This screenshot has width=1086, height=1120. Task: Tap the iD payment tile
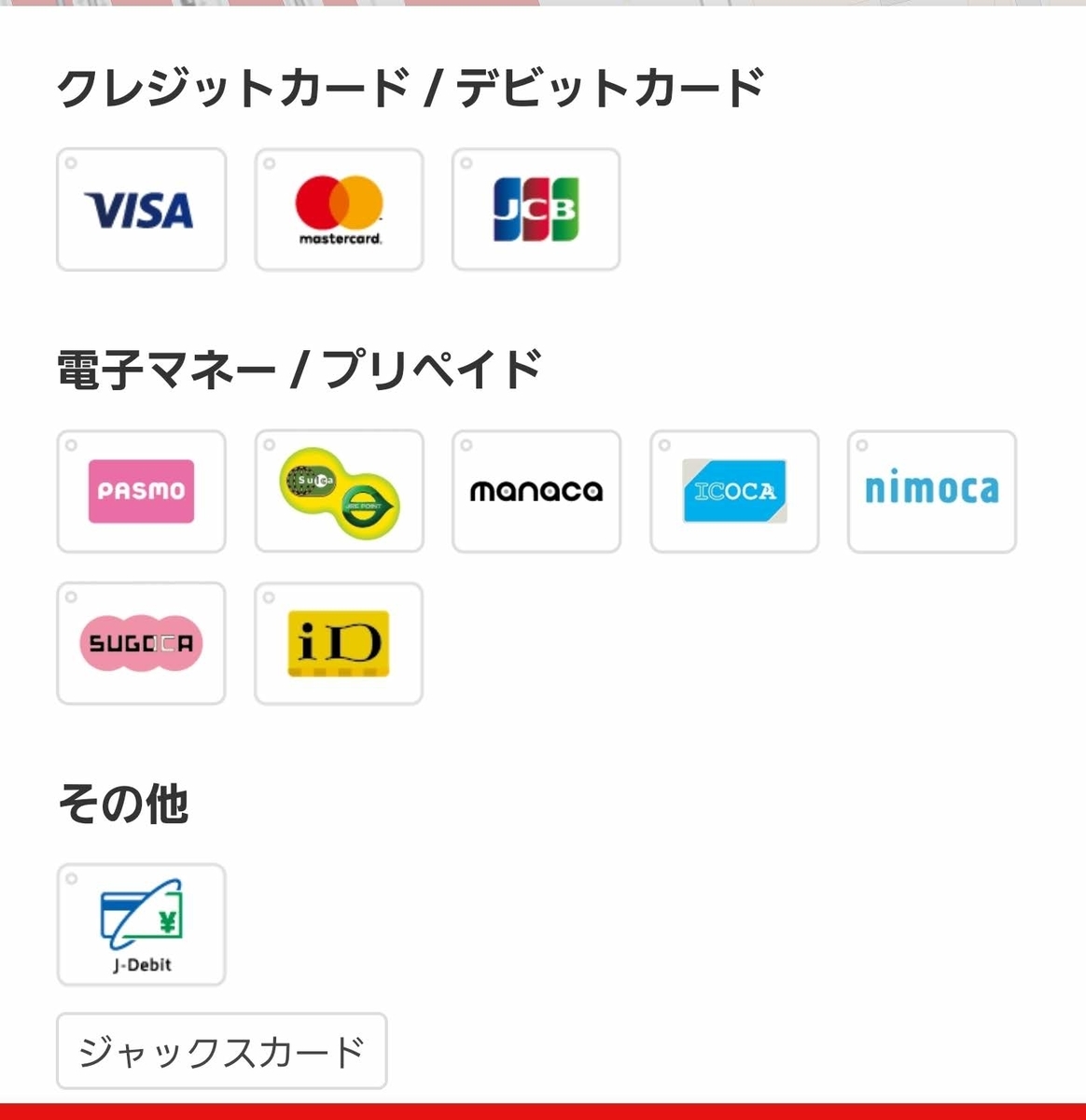coord(339,643)
